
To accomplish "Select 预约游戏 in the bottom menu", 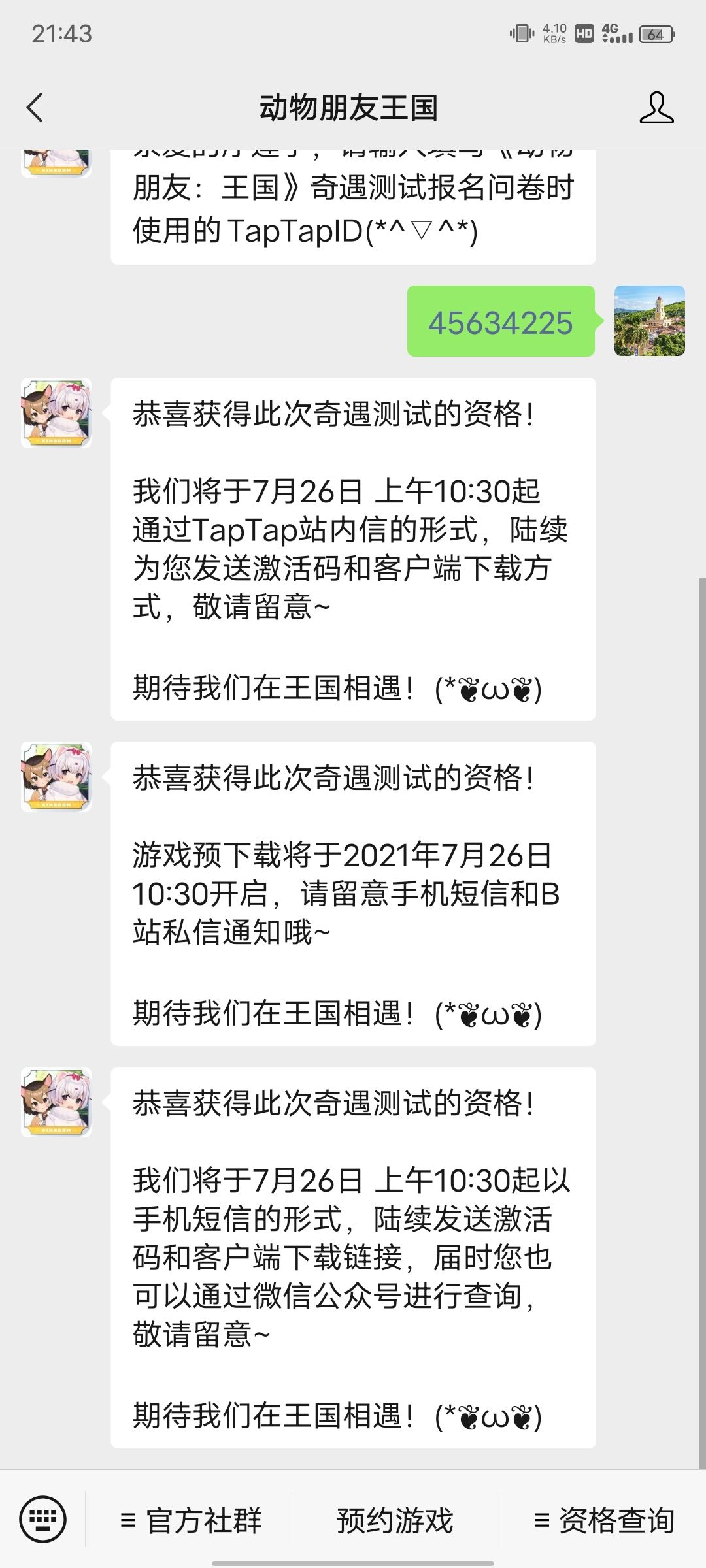I will pos(395,1520).
